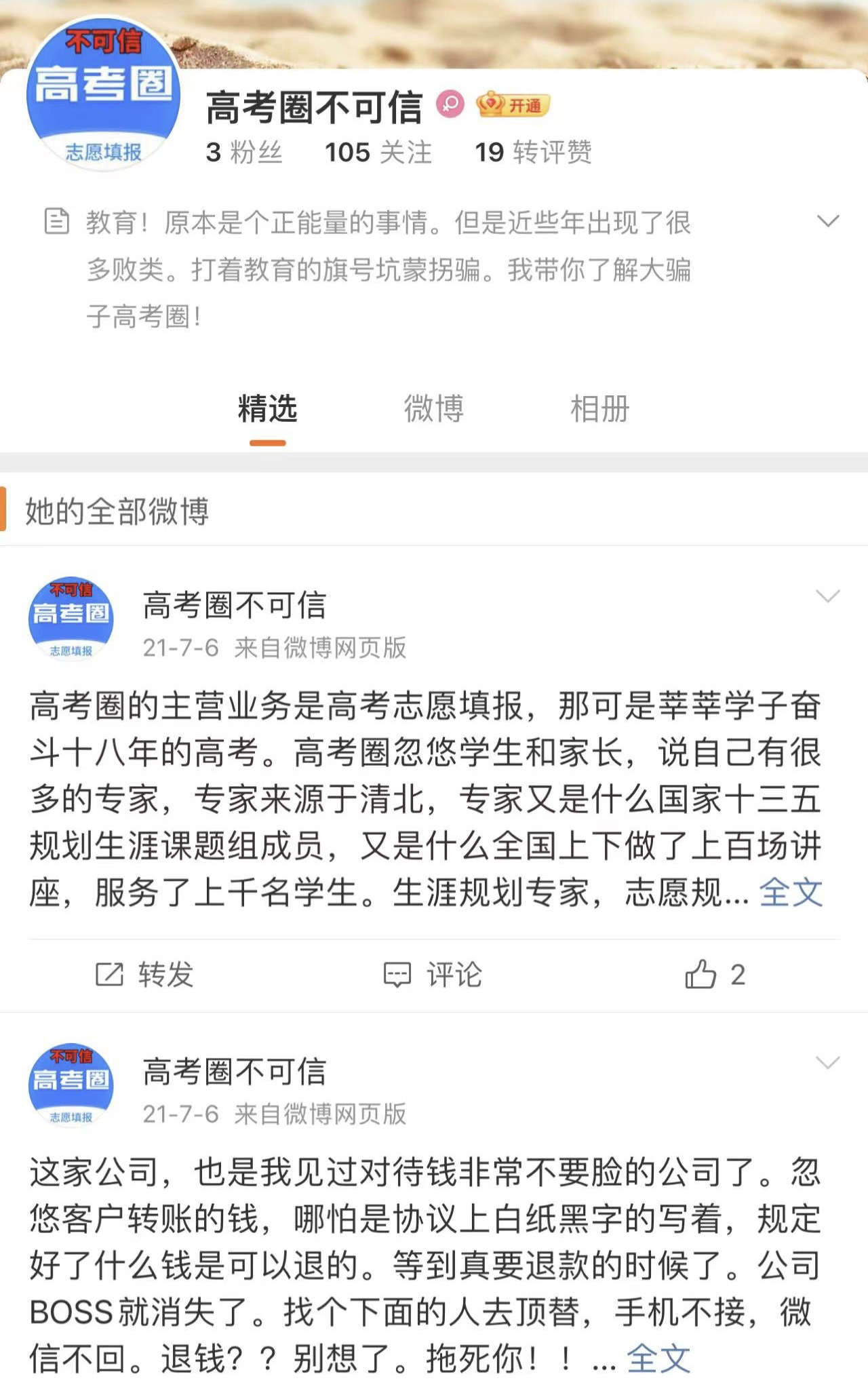The width and height of the screenshot is (868, 1385).
Task: Open options chevron on the 高考志愿填报 post
Action: (828, 596)
